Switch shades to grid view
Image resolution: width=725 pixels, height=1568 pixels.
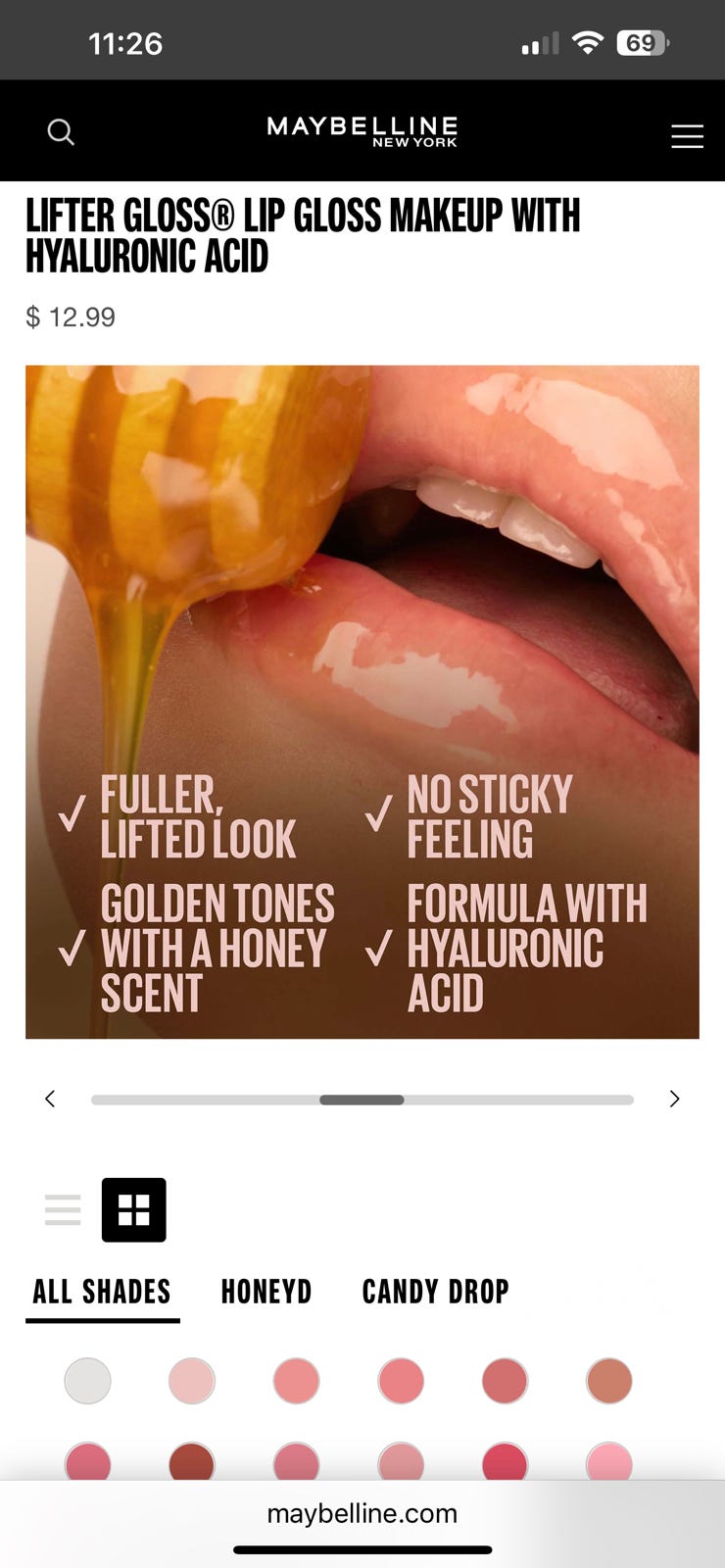tap(134, 1209)
